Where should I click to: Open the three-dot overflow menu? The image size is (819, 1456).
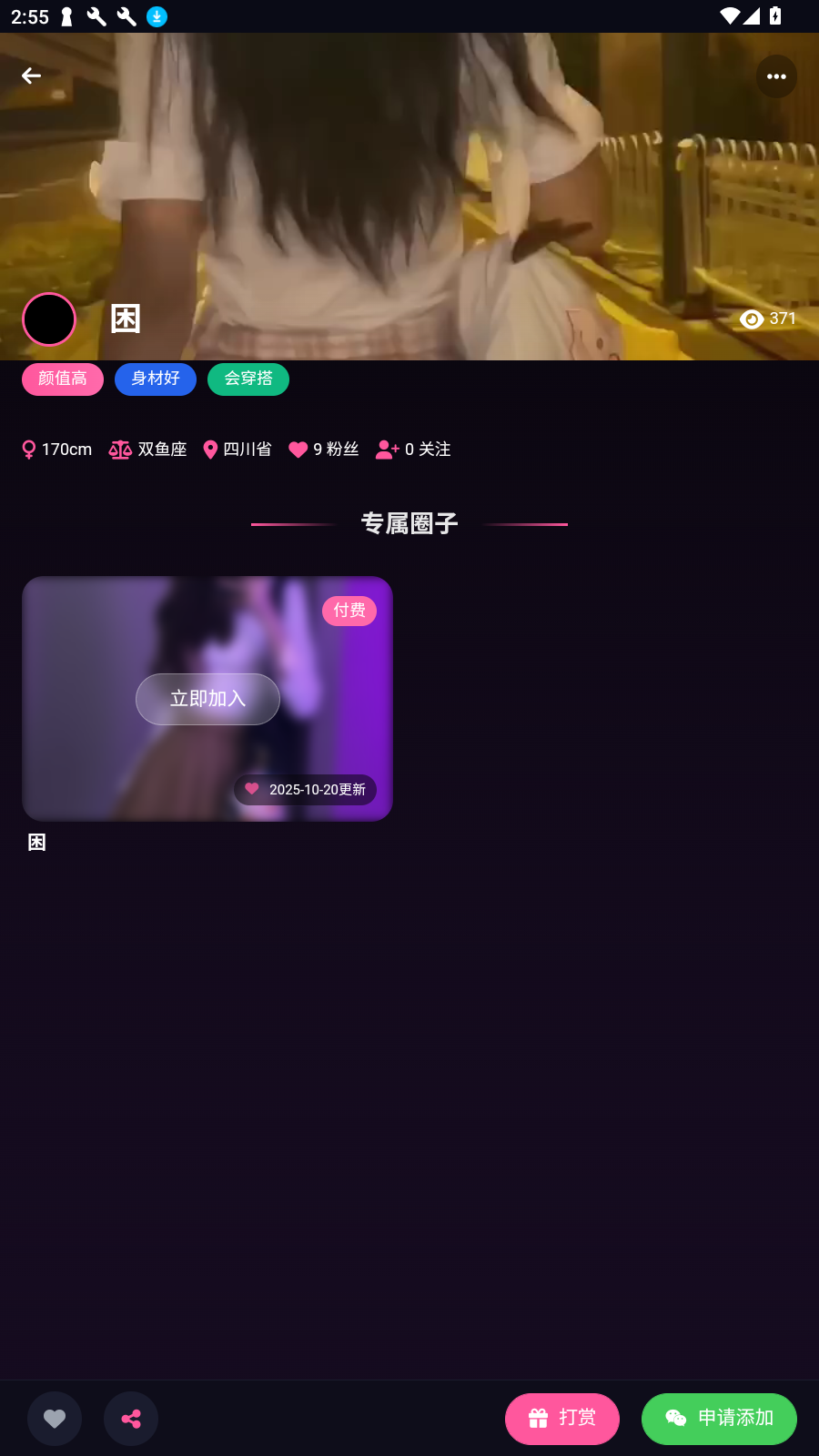(776, 76)
